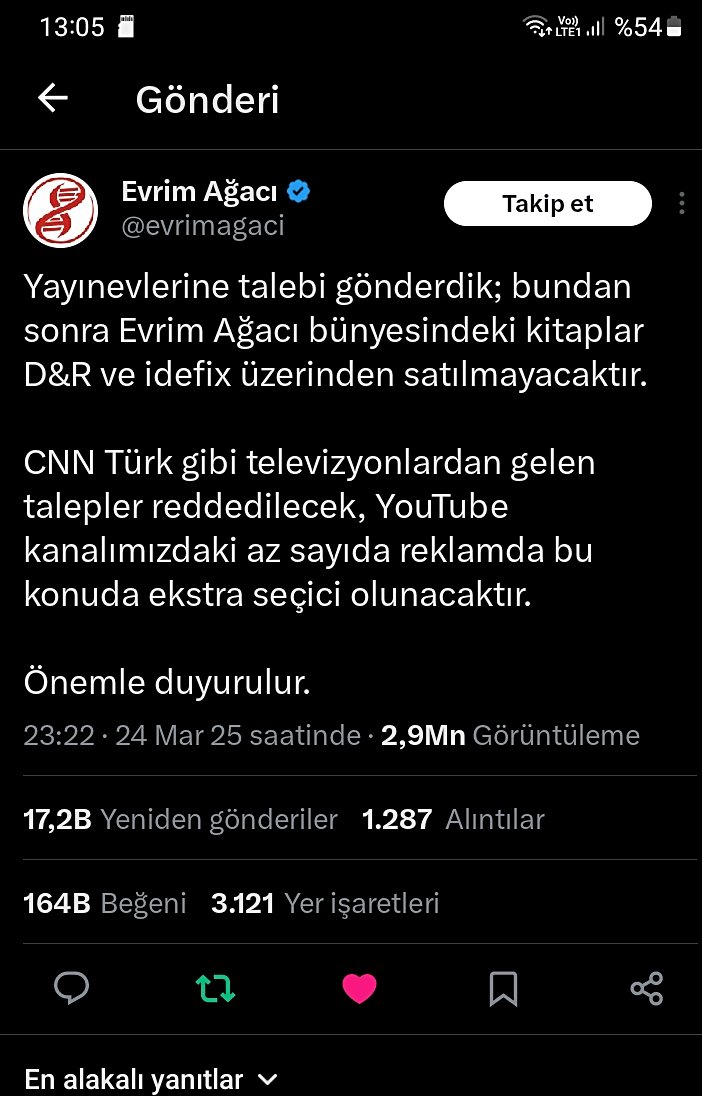The height and width of the screenshot is (1096, 702).
Task: Expand the En alakalı yanıtlar sort dropdown
Action: (150, 1080)
